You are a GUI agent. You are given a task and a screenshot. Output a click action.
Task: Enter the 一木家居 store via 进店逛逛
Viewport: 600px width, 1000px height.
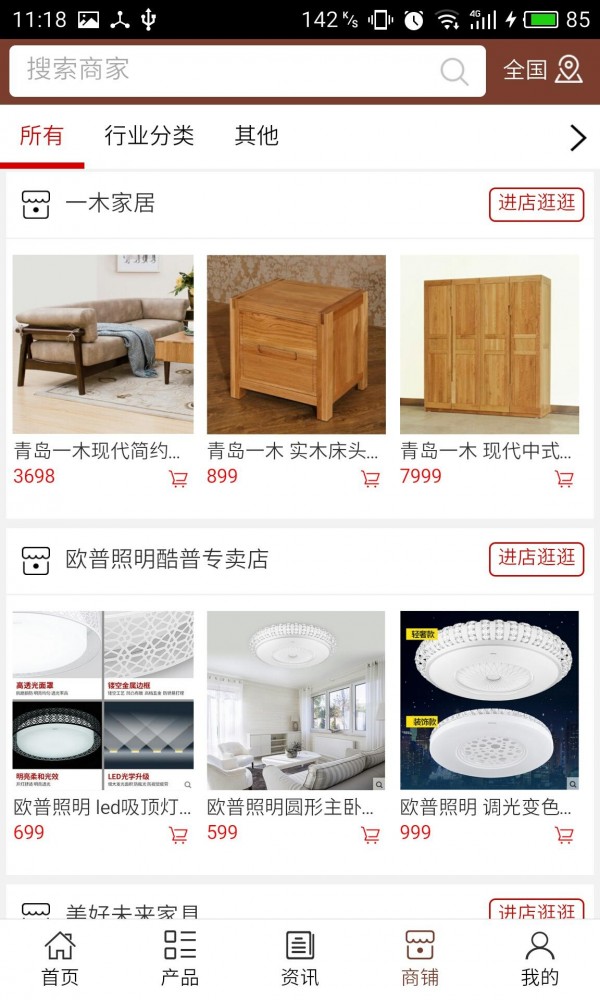537,204
